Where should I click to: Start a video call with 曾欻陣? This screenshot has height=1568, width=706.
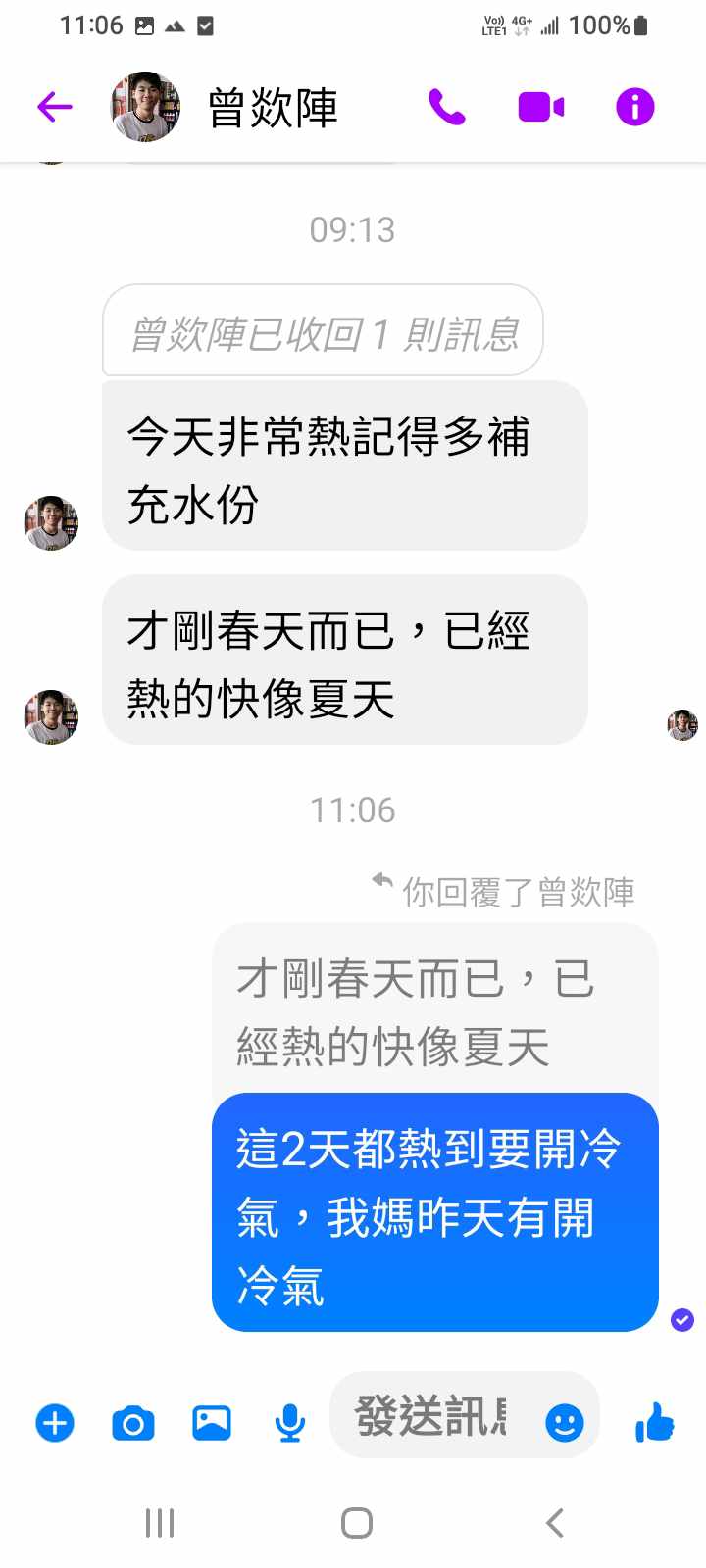click(x=541, y=106)
